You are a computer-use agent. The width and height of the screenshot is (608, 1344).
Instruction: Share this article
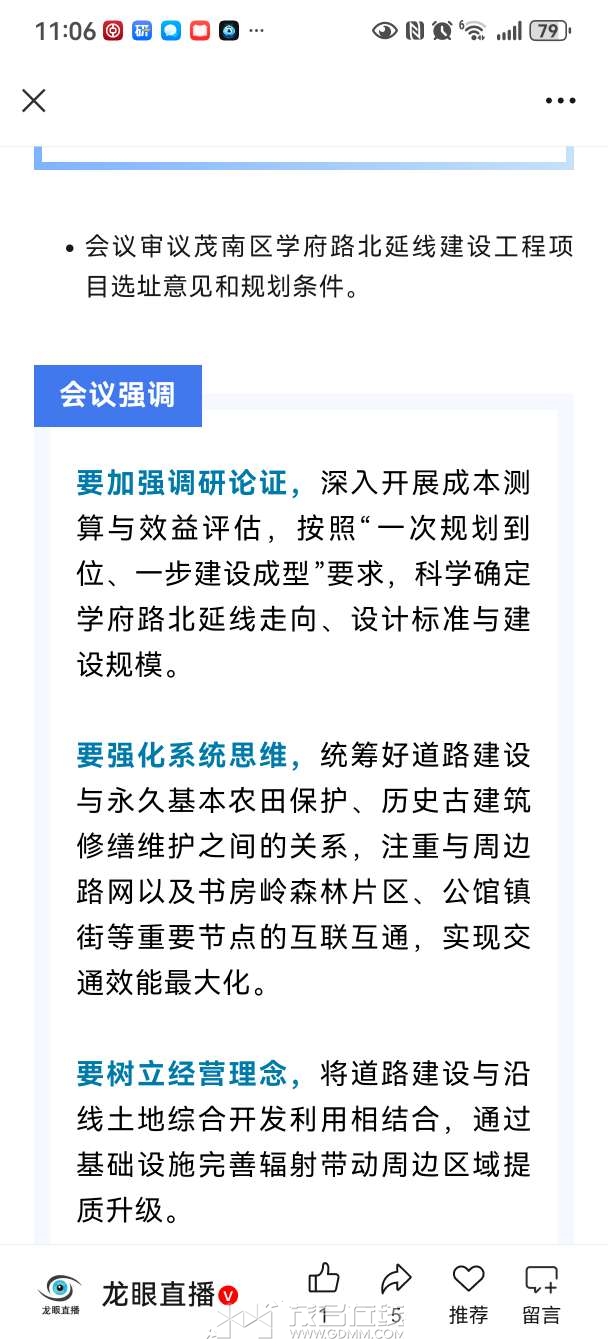point(396,1279)
